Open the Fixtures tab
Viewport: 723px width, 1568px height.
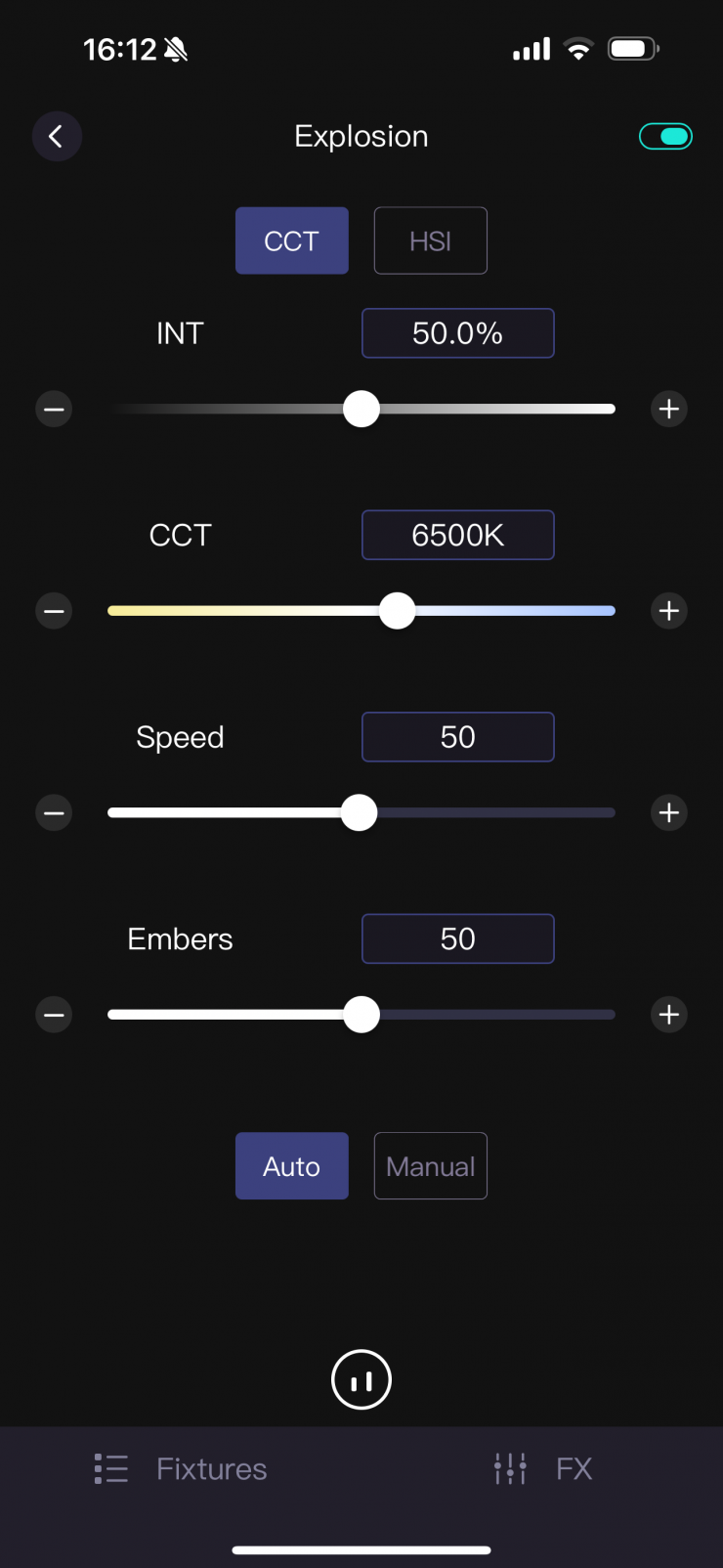[x=181, y=1468]
